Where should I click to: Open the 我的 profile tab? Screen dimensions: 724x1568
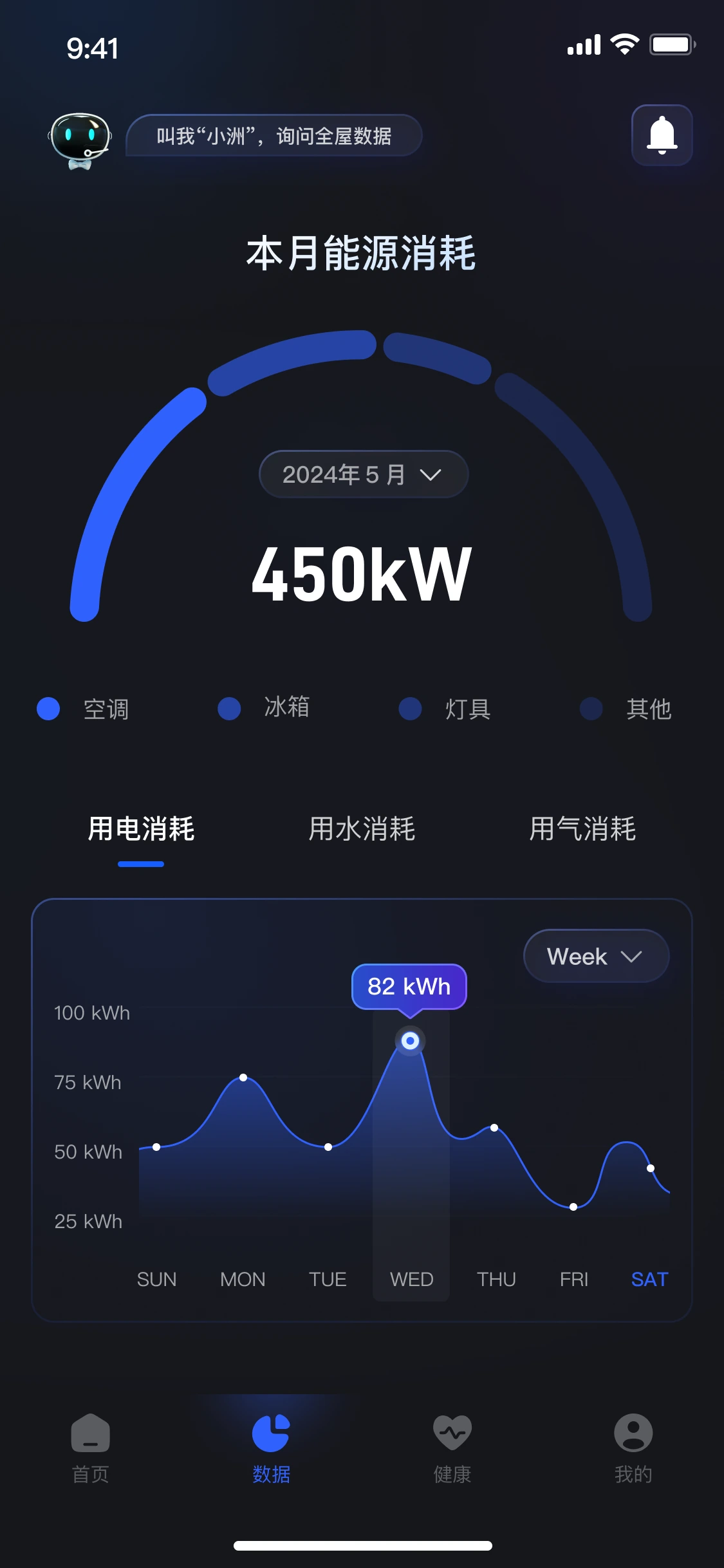tap(633, 1448)
